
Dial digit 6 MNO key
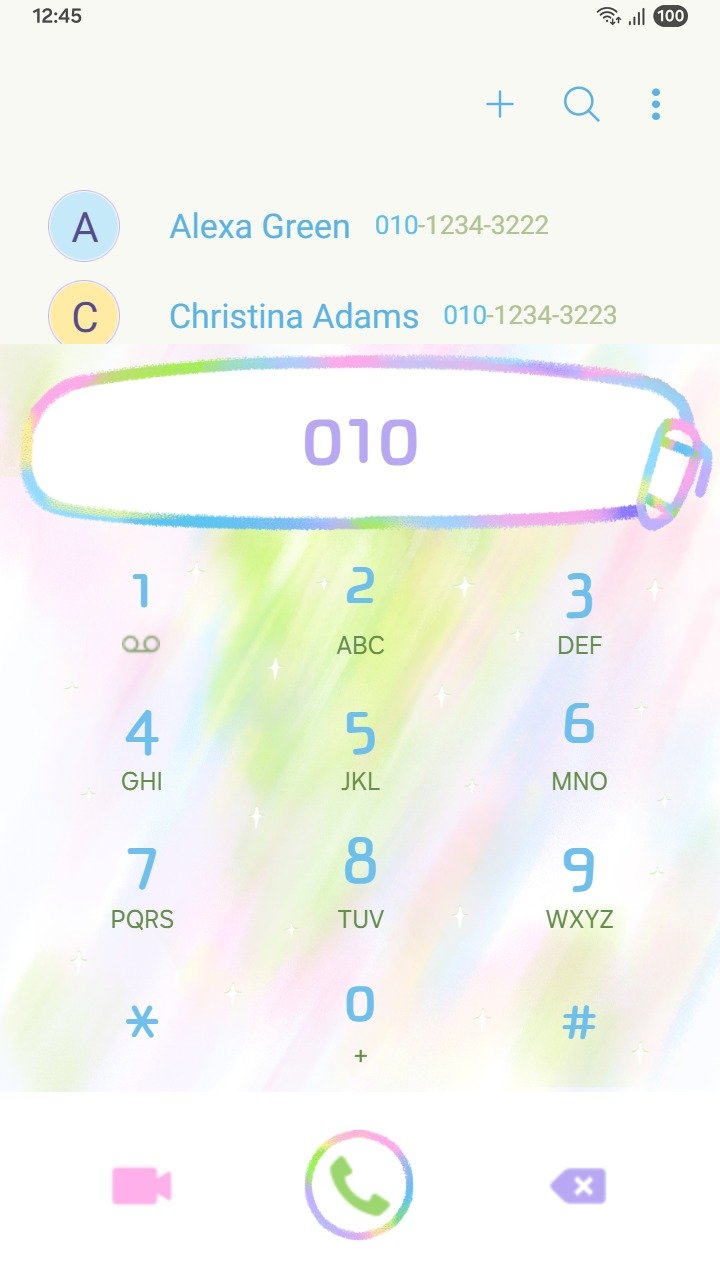[x=579, y=748]
